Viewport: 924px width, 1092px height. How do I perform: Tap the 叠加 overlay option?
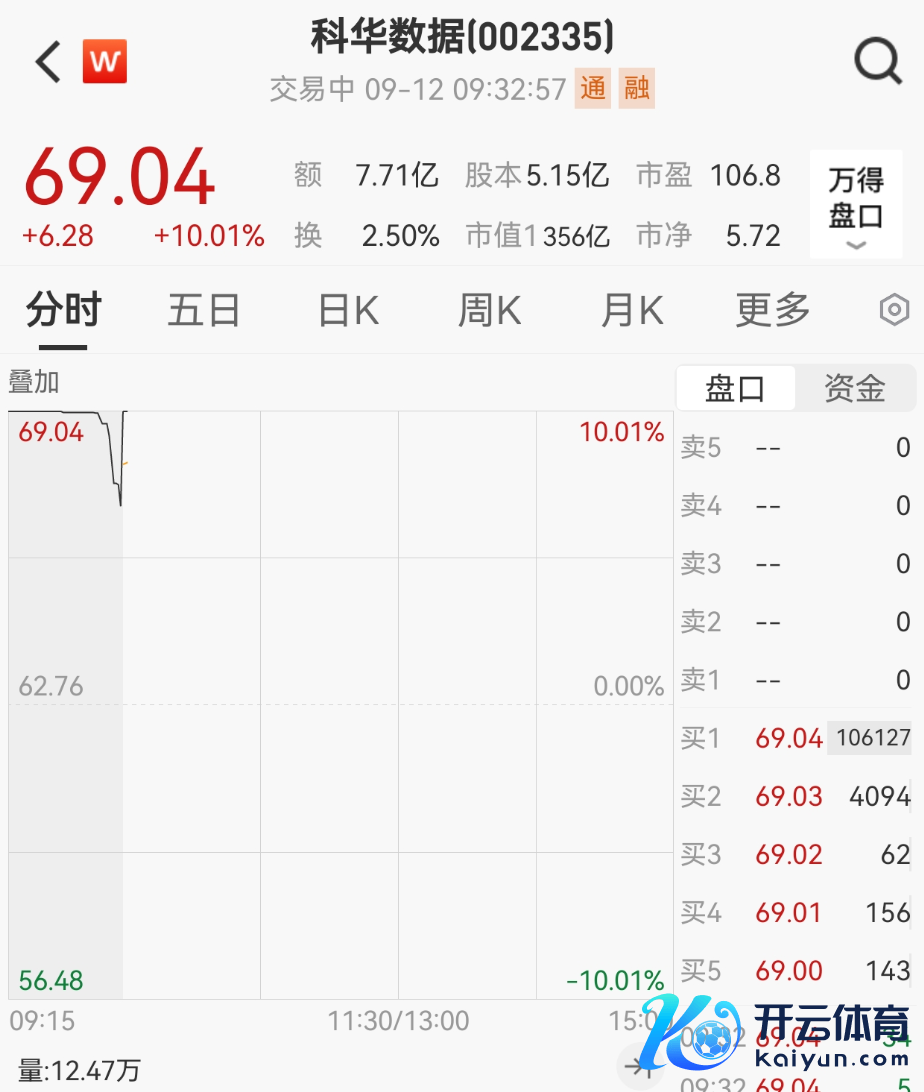[x=34, y=382]
